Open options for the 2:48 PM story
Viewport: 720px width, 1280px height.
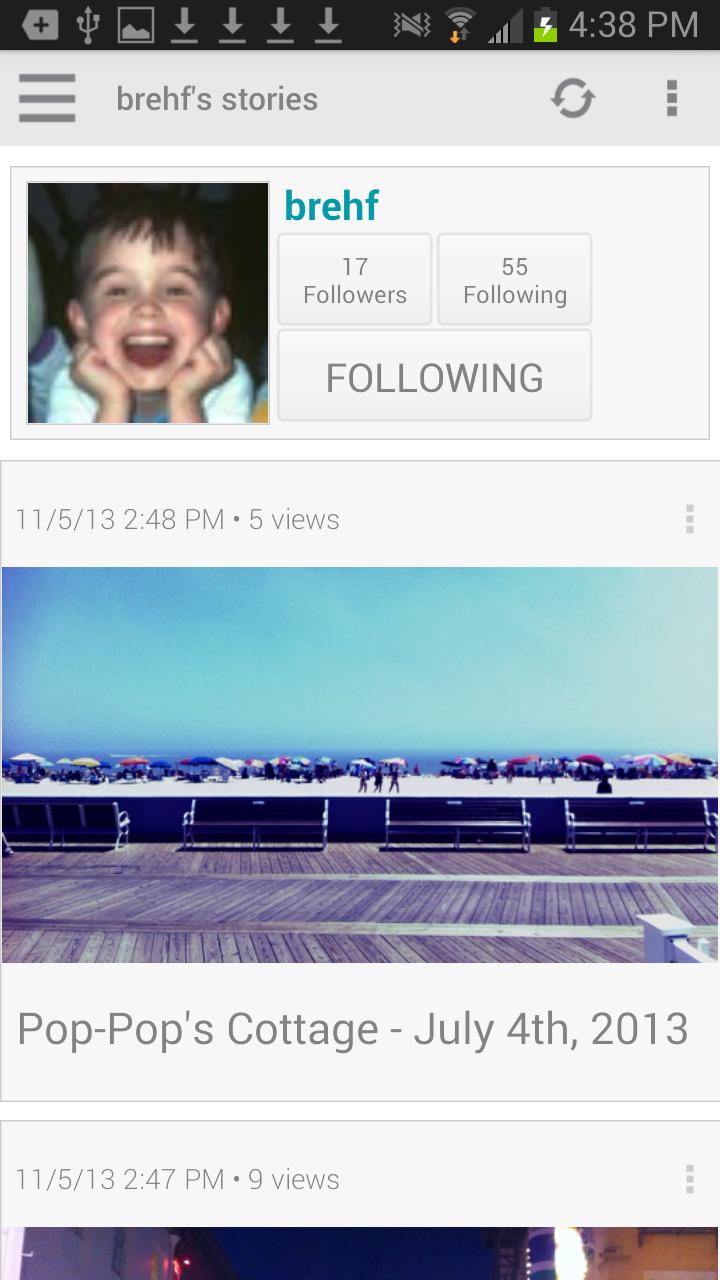click(x=689, y=520)
